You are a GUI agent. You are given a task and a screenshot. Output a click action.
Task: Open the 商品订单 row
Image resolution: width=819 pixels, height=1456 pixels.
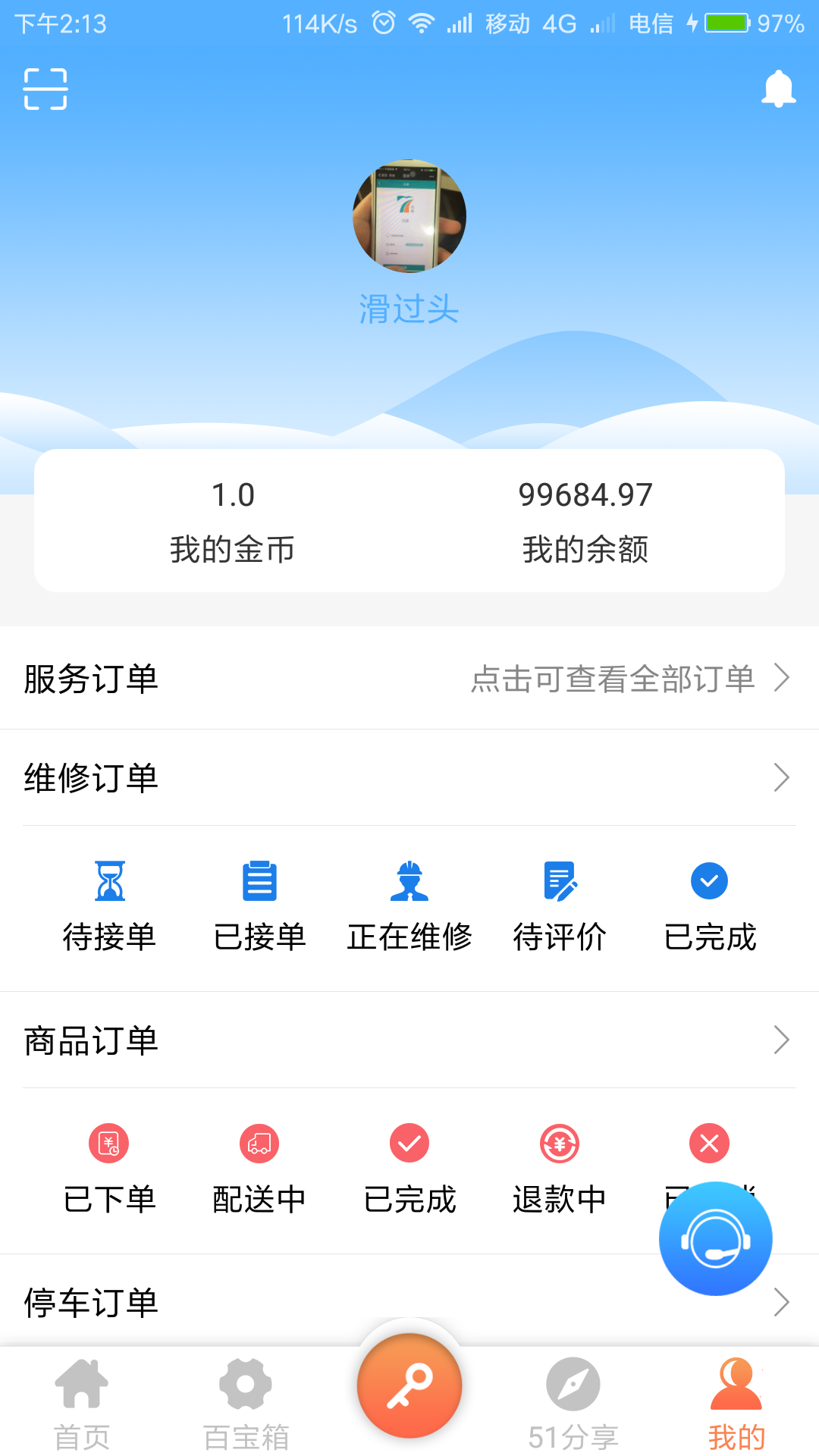[409, 1040]
